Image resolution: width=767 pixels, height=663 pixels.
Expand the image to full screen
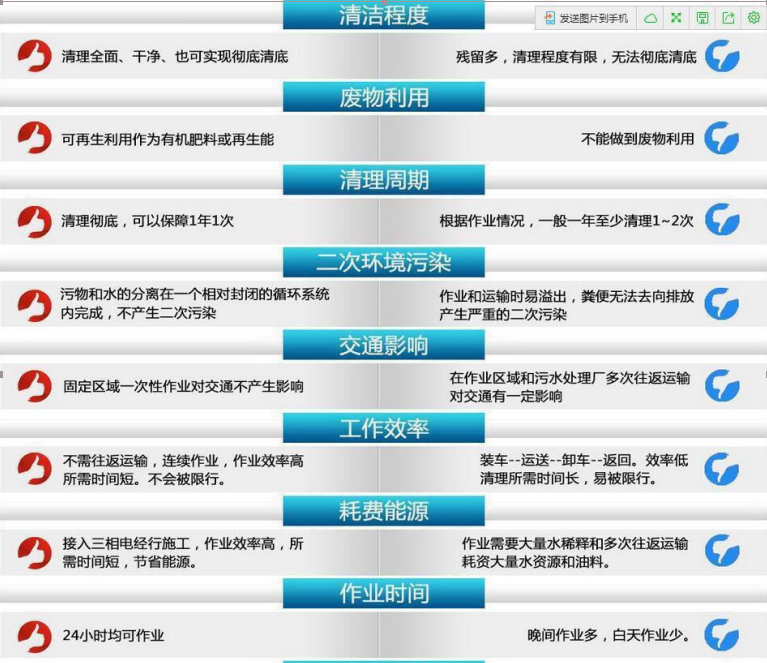[x=676, y=19]
